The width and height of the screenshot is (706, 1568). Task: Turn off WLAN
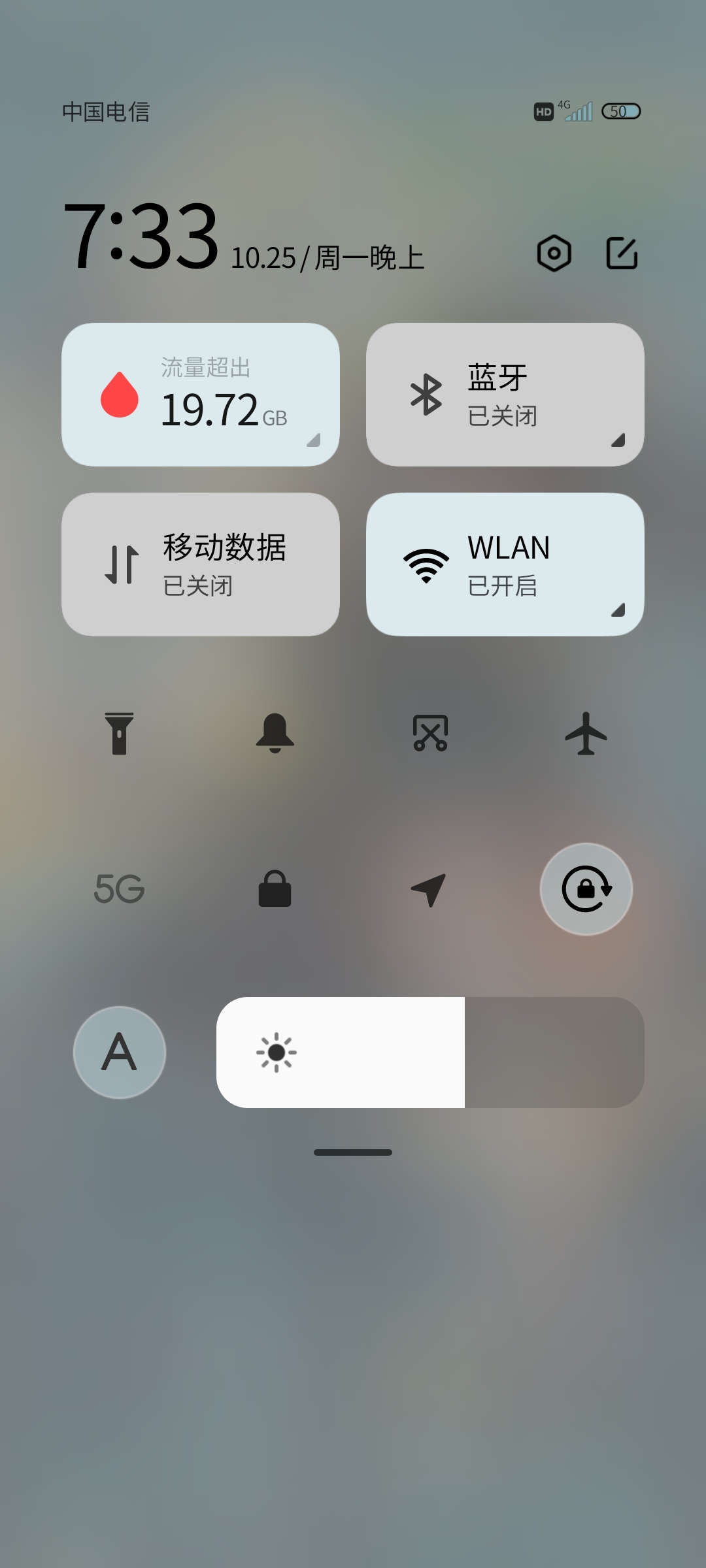pyautogui.click(x=505, y=564)
